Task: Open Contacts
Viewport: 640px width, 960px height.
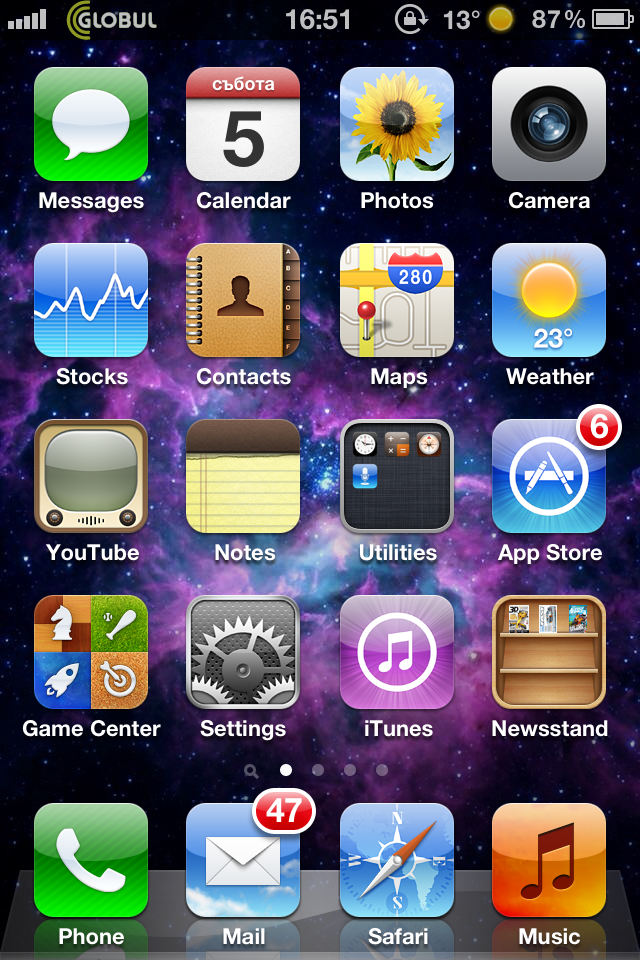Action: click(x=243, y=300)
